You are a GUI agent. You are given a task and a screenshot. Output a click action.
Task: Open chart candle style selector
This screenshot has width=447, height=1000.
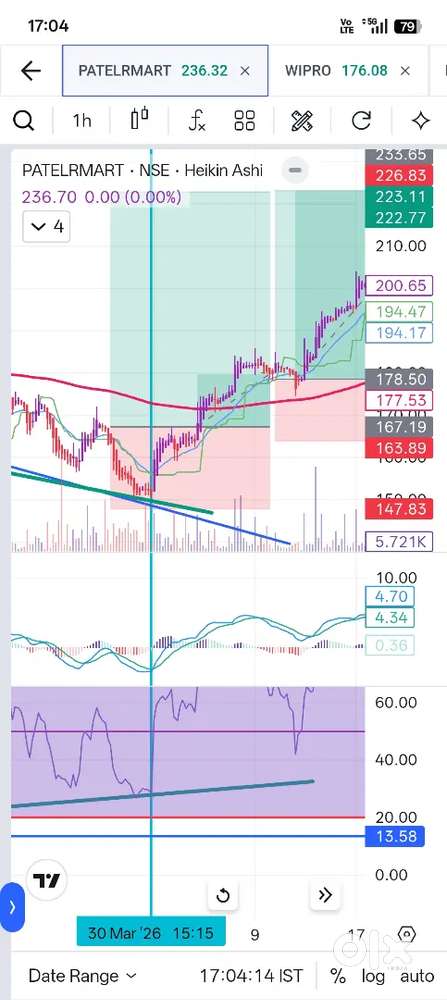(x=139, y=119)
